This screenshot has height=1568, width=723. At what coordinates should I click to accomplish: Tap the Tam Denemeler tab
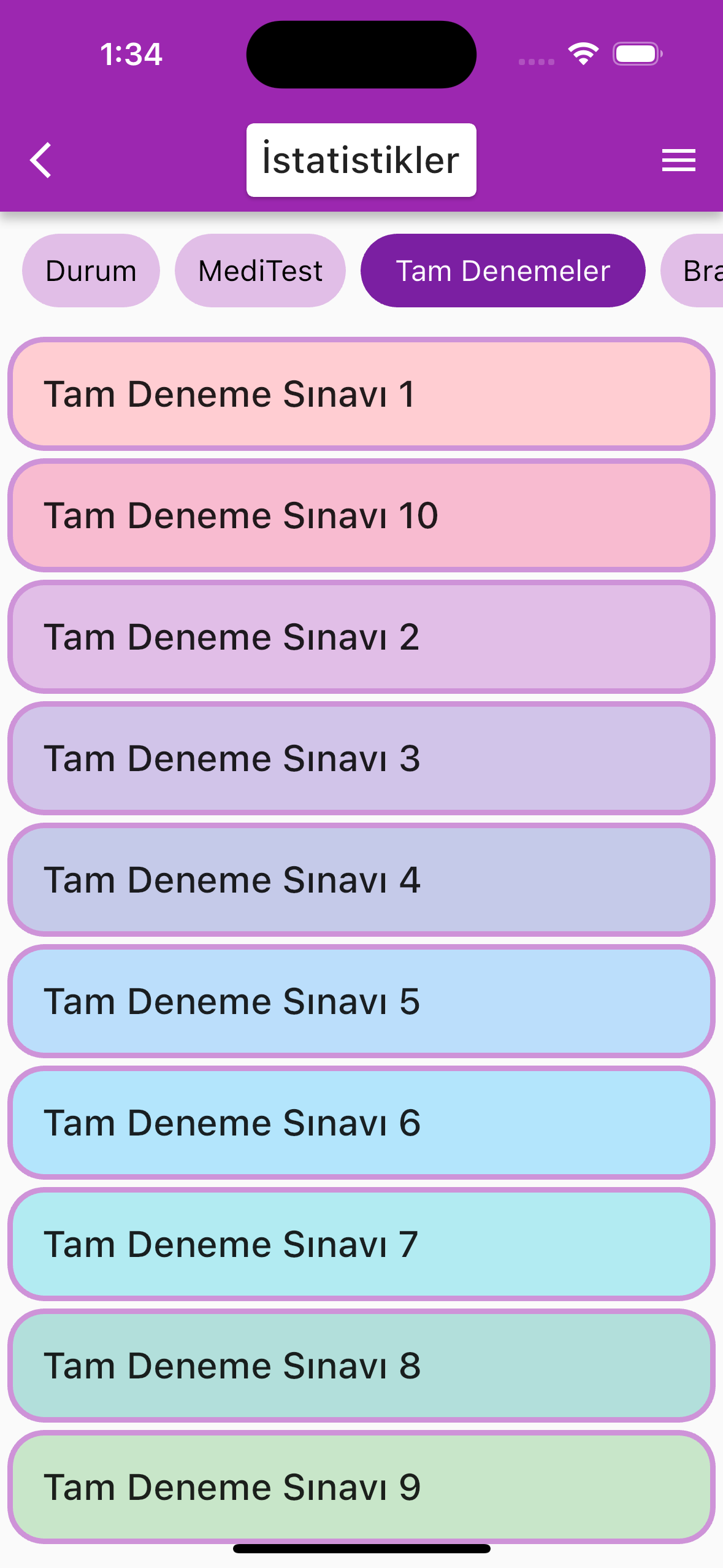tap(503, 271)
